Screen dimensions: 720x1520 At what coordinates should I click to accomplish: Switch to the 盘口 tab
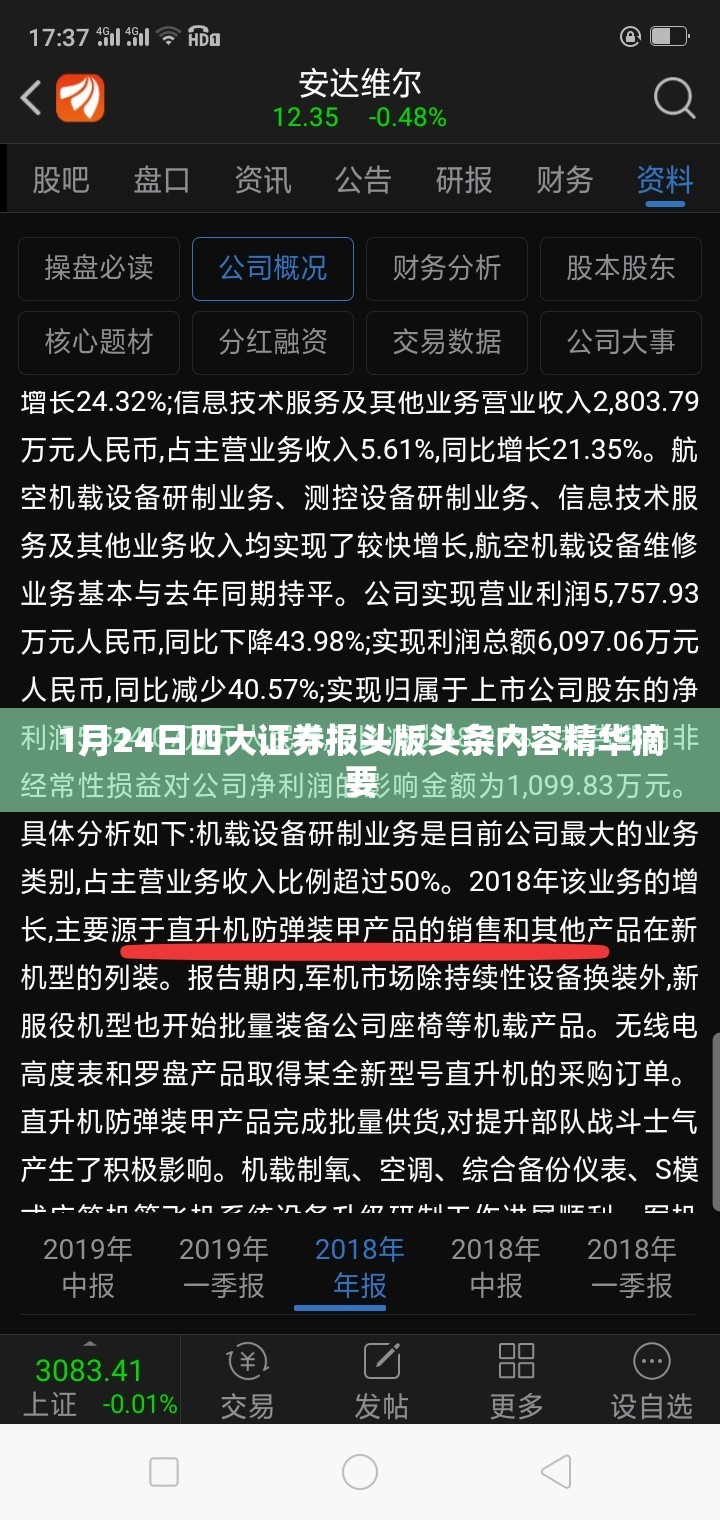click(x=162, y=179)
